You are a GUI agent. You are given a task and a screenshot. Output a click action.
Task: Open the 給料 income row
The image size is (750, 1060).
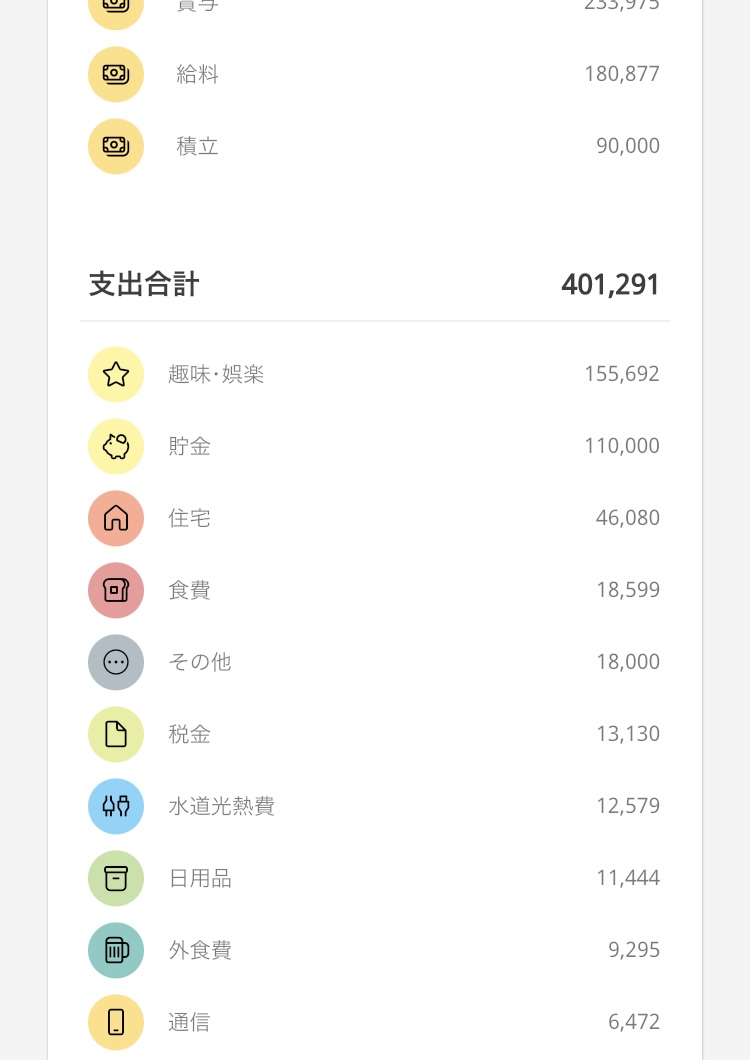pyautogui.click(x=375, y=74)
